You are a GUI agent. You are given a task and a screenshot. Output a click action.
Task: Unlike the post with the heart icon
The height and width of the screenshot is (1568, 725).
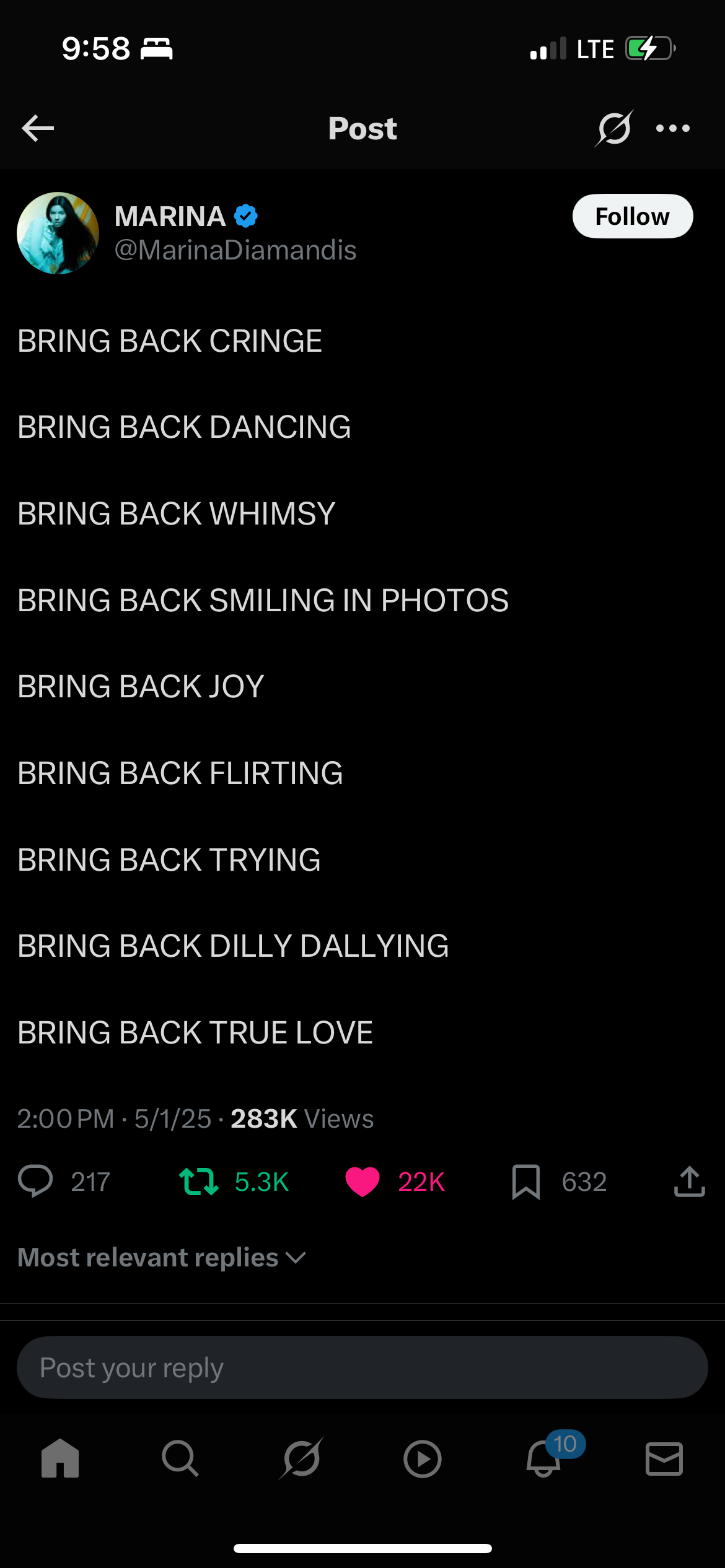(362, 1181)
